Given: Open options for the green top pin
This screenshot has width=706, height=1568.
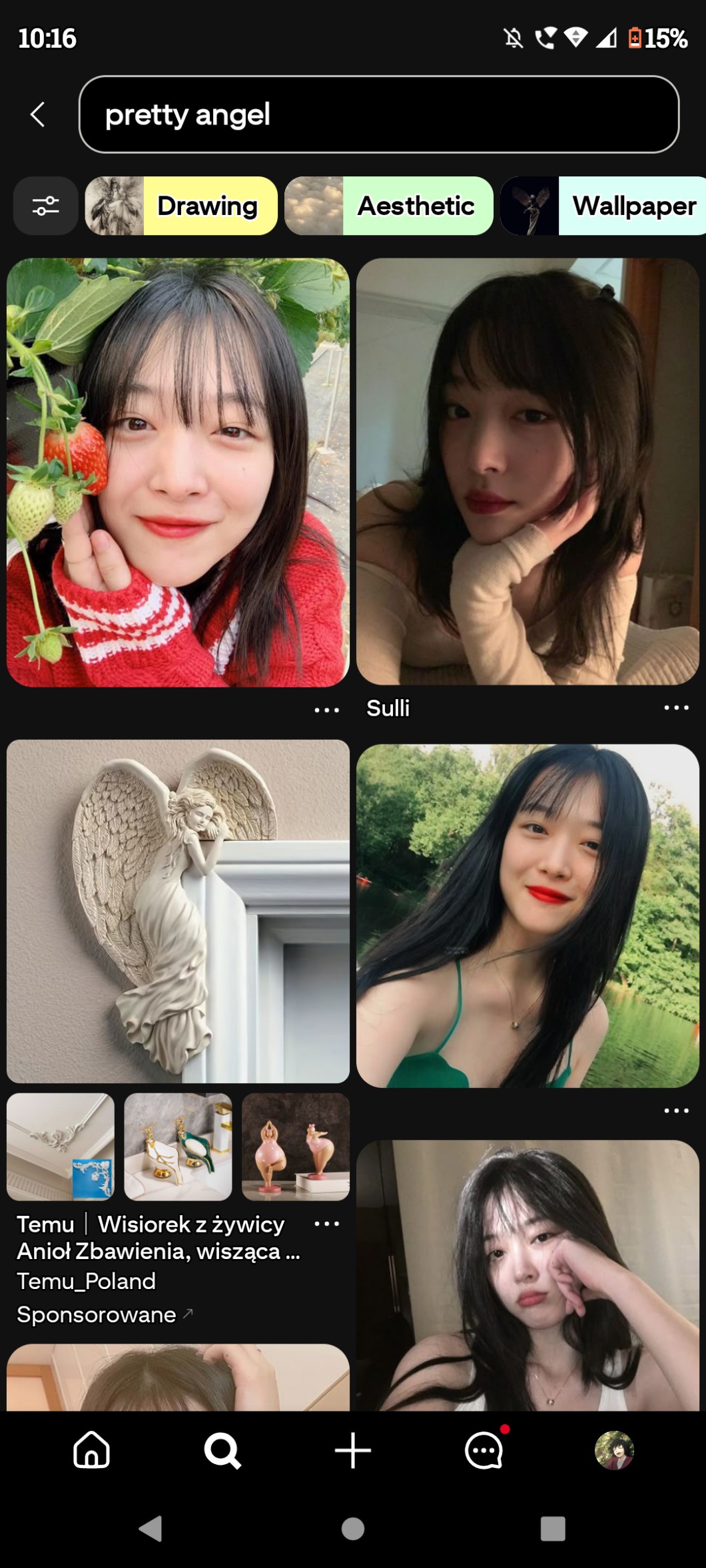Looking at the screenshot, I should click(x=676, y=1110).
